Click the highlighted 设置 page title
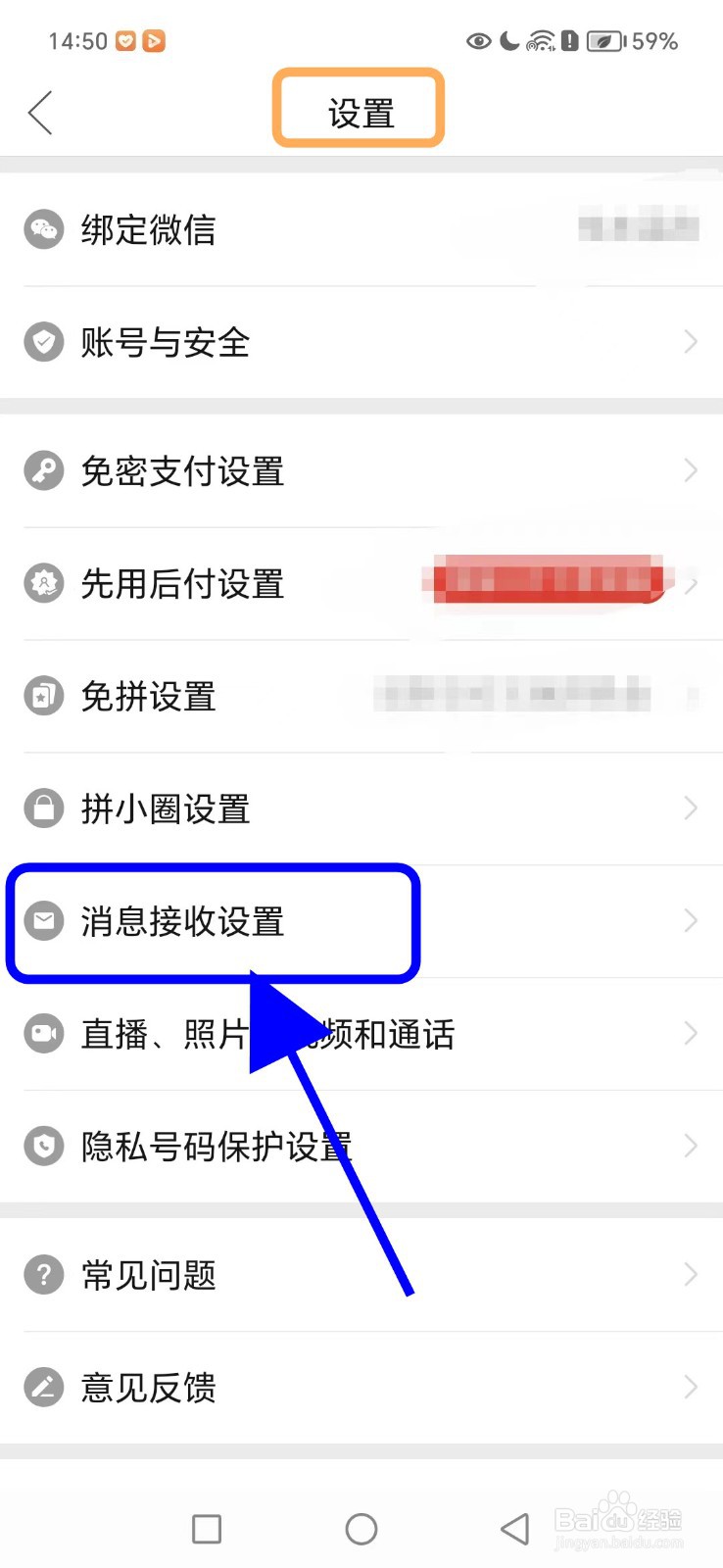 [359, 110]
